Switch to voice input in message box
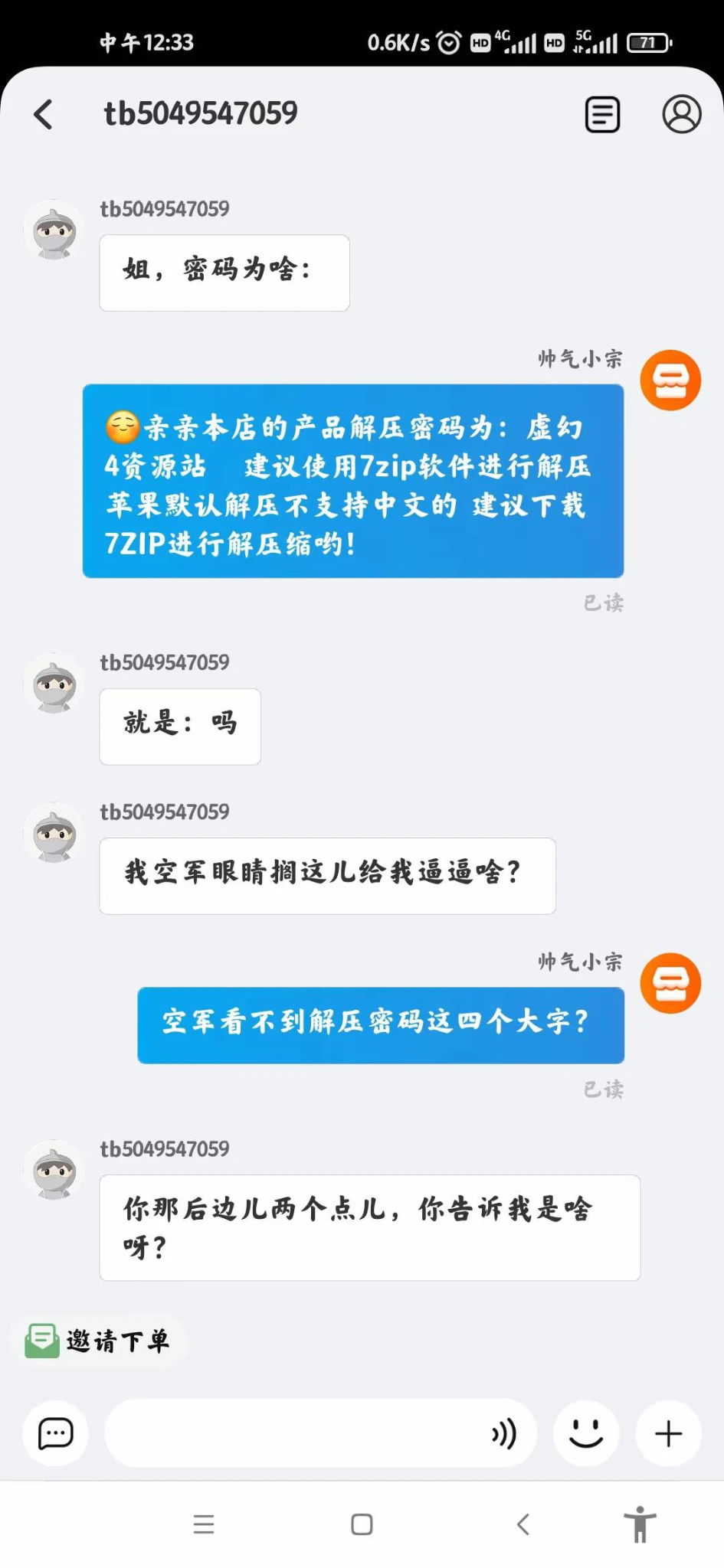 point(504,1433)
